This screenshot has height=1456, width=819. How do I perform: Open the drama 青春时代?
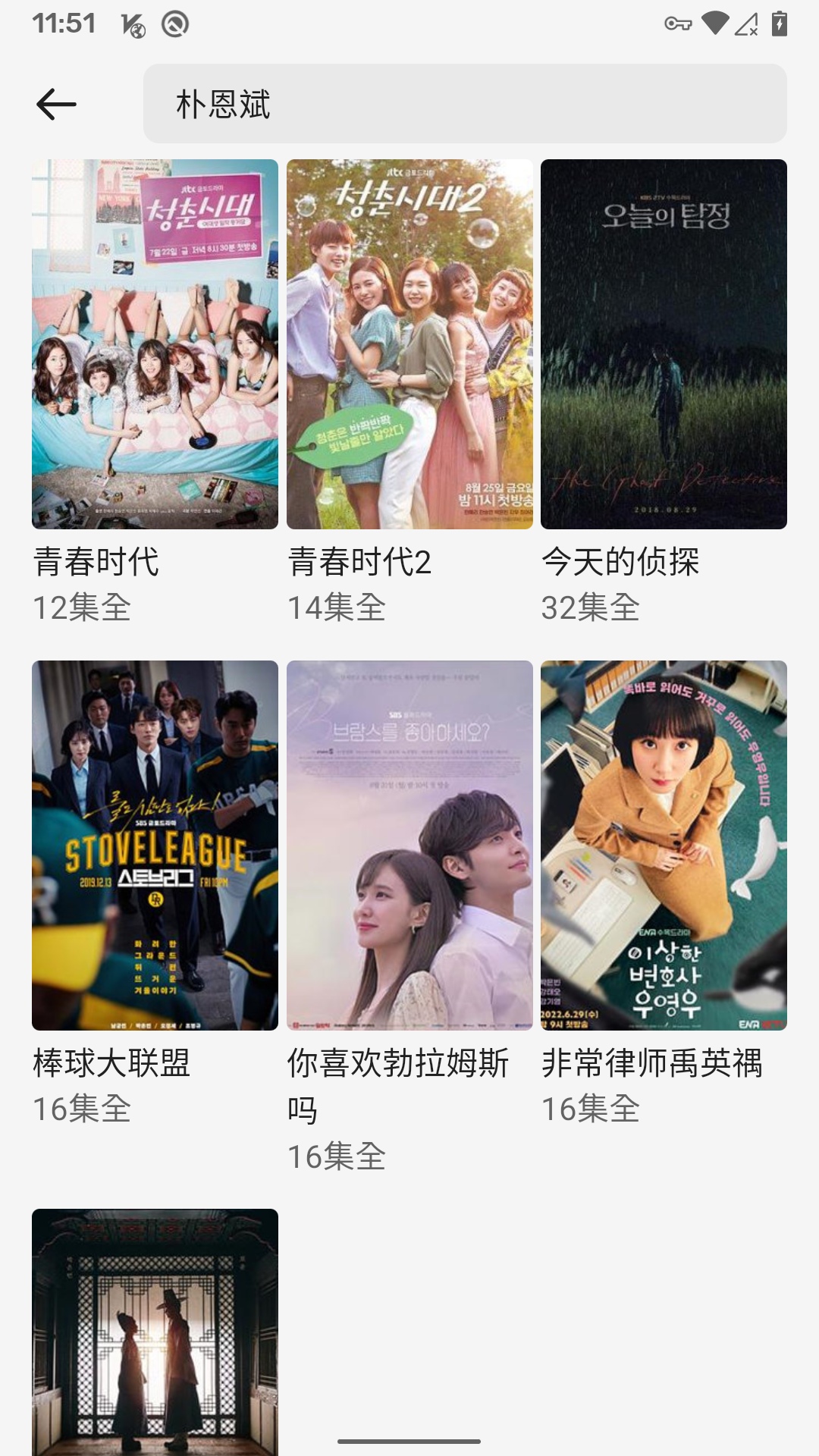point(155,344)
